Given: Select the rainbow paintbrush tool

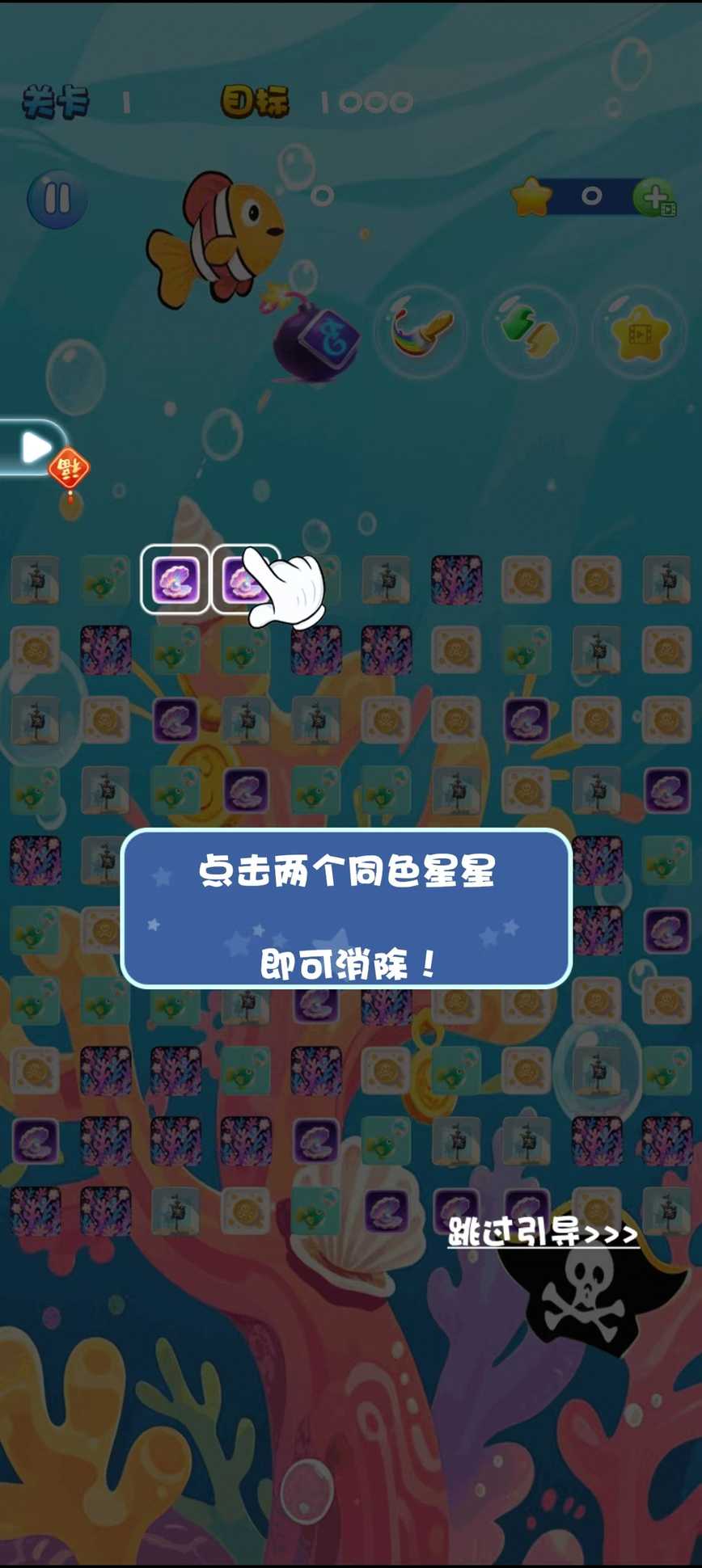Looking at the screenshot, I should (421, 331).
